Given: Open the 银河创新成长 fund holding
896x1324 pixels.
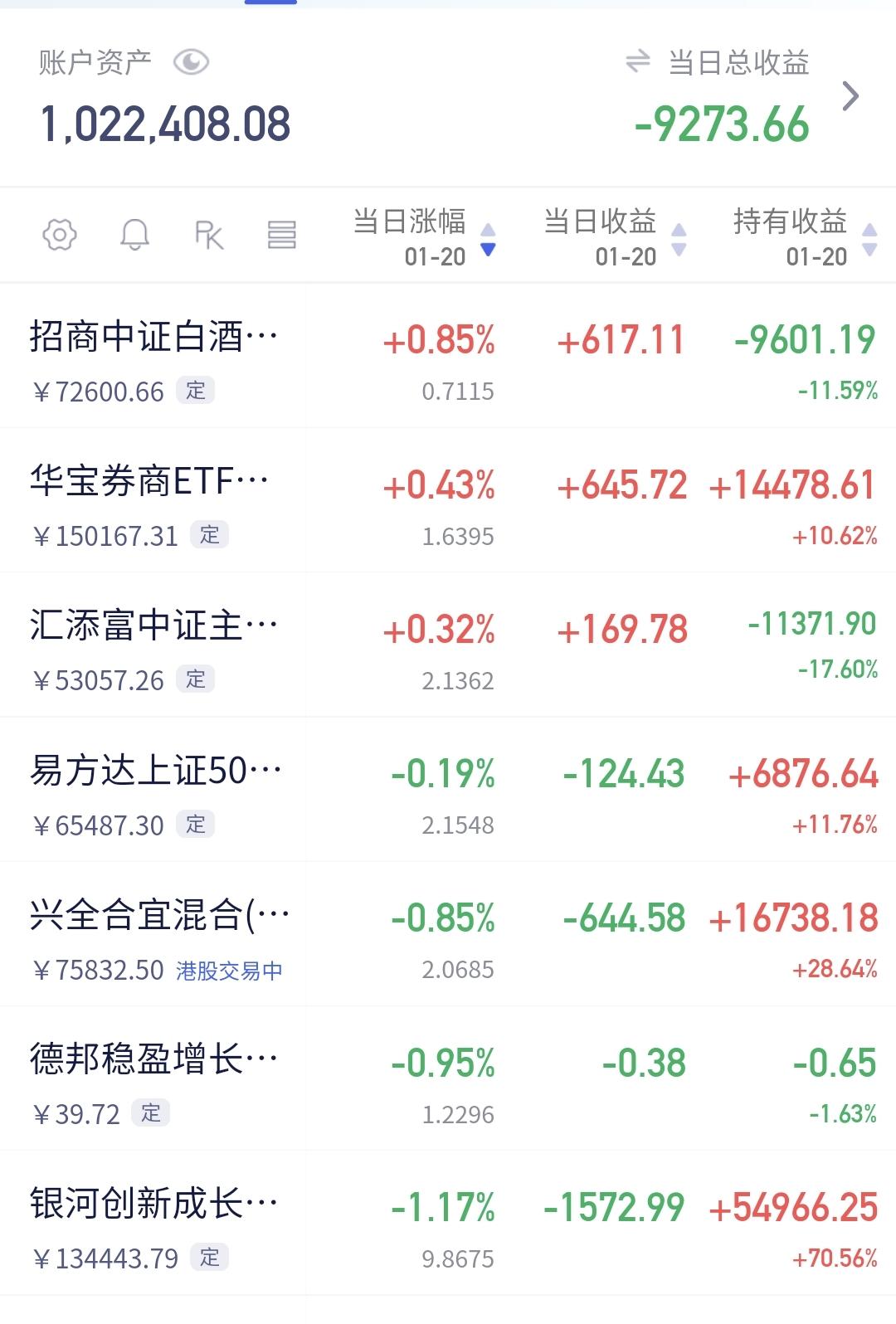Looking at the screenshot, I should (448, 1223).
